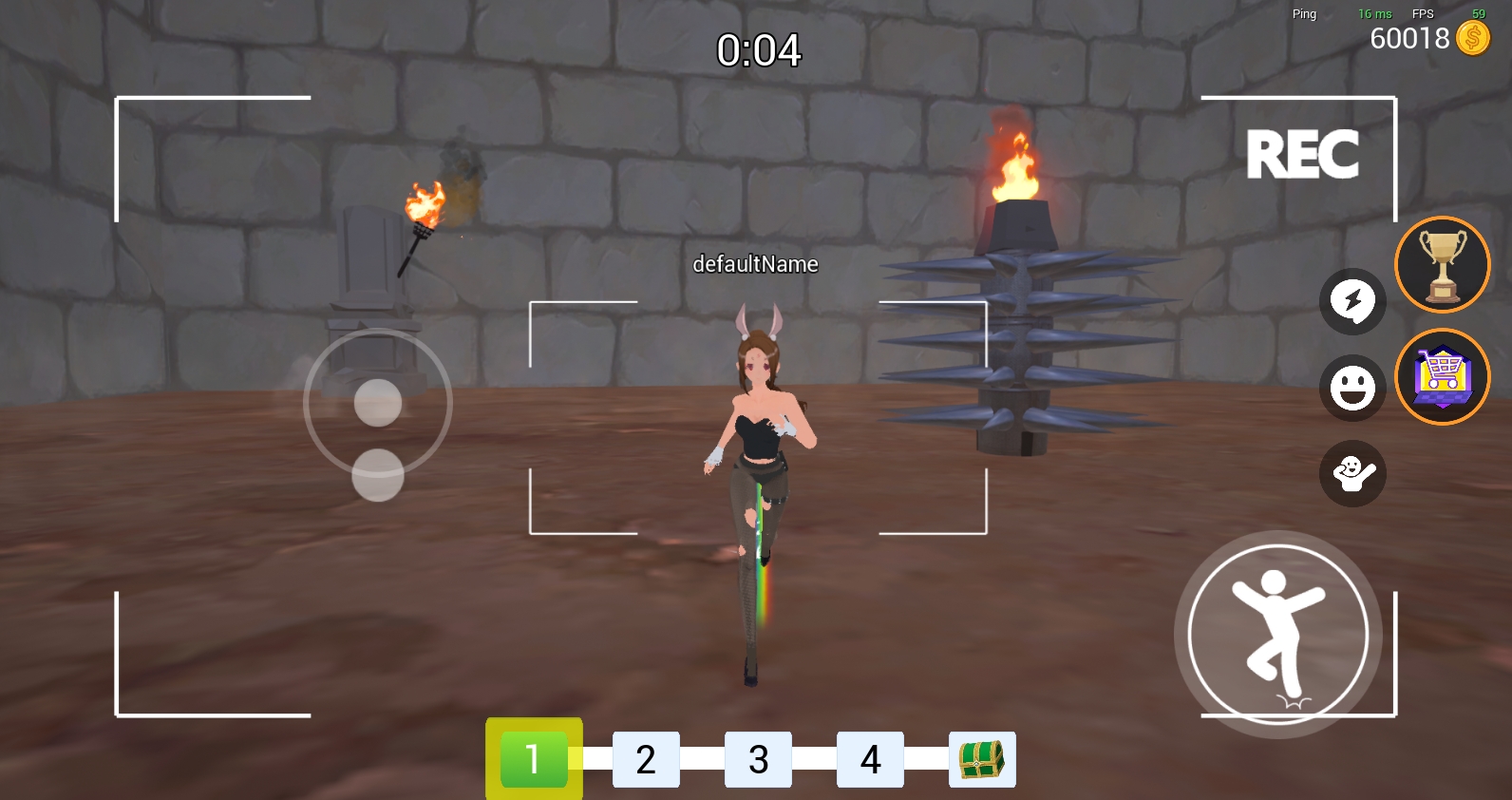This screenshot has height=800, width=1512.
Task: Open the trophy leaderboard
Action: (x=1442, y=265)
